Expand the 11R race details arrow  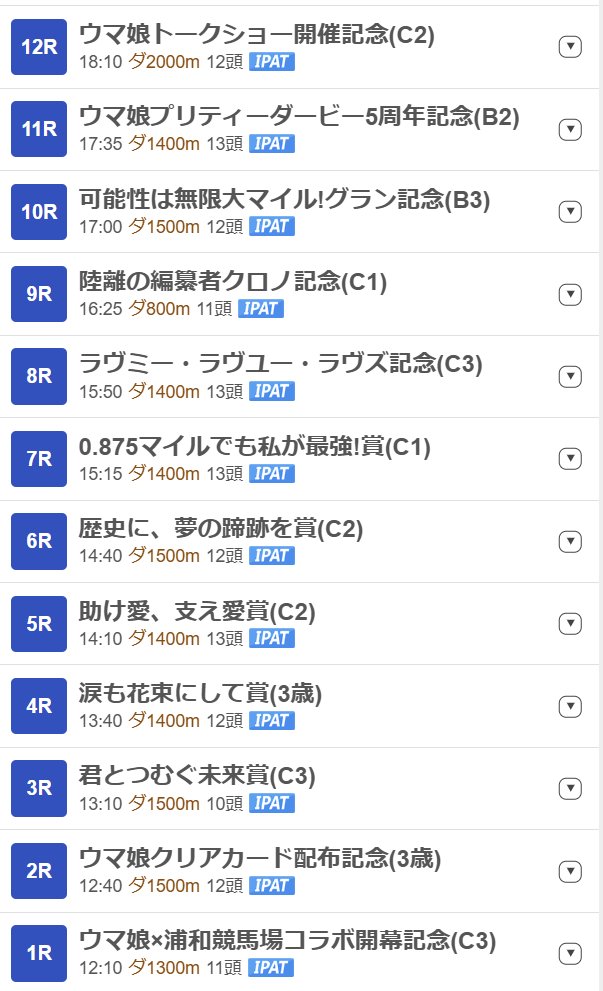(570, 129)
